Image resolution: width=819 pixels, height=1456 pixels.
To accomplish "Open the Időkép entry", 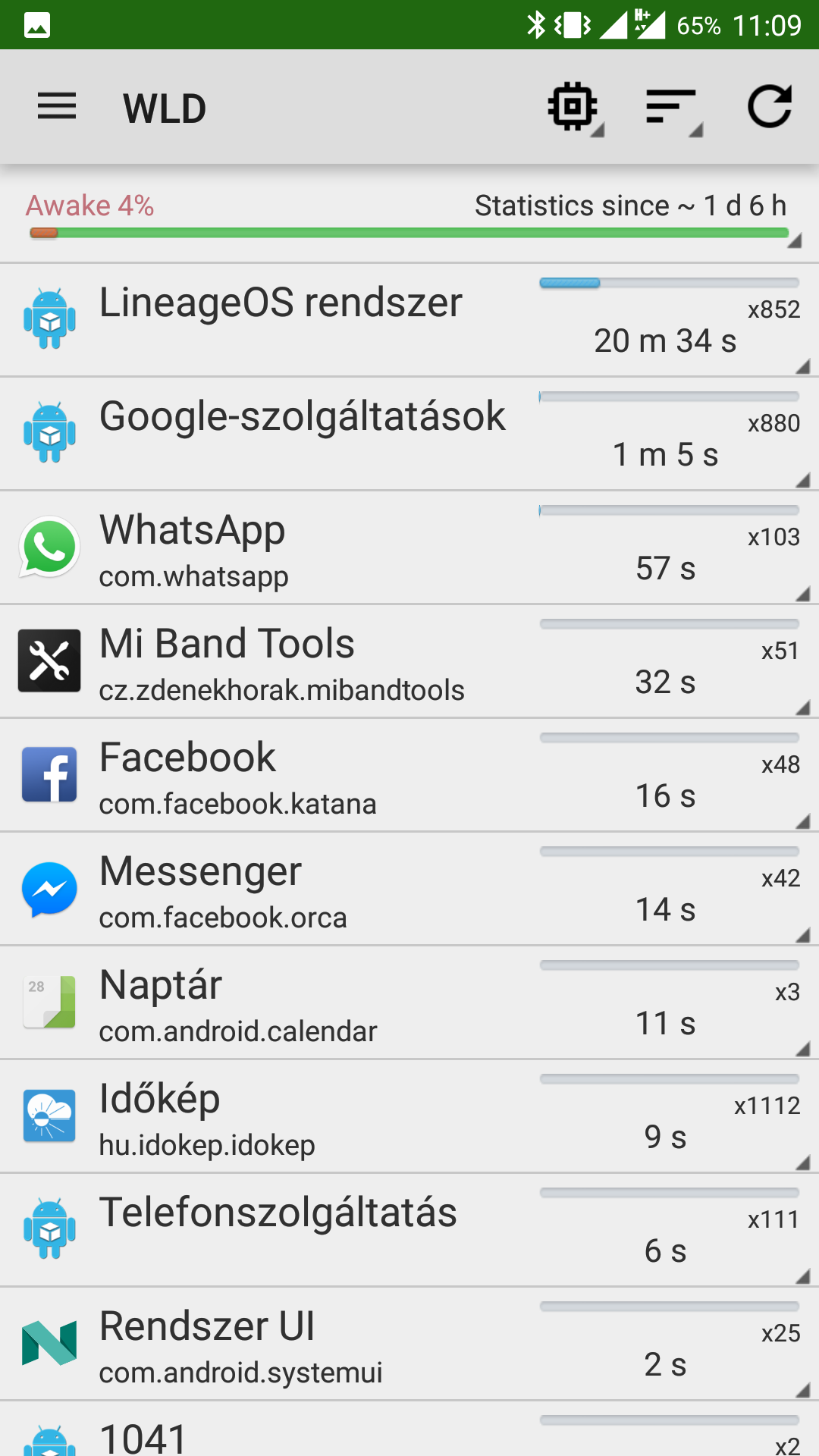I will [x=409, y=1116].
